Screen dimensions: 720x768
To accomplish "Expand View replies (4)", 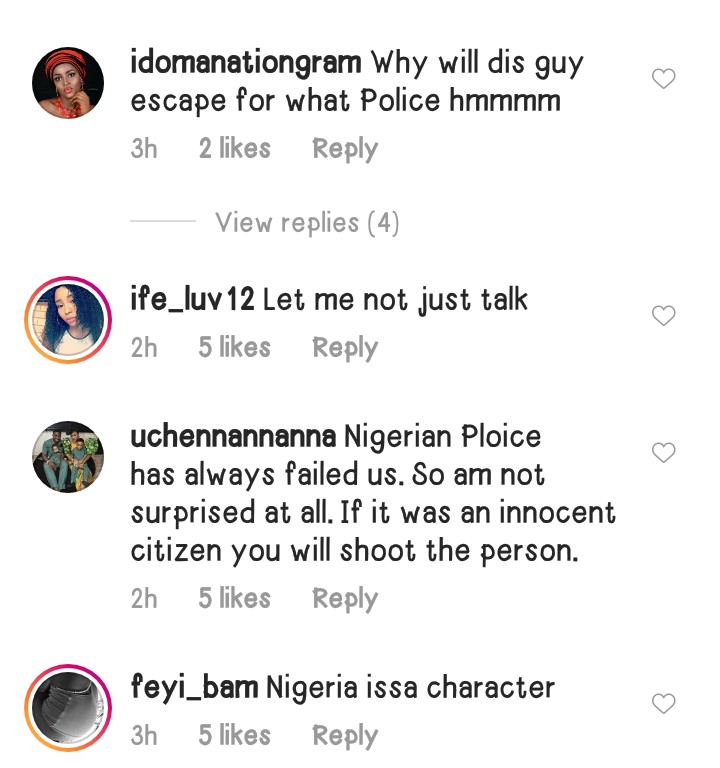I will click(x=307, y=222).
